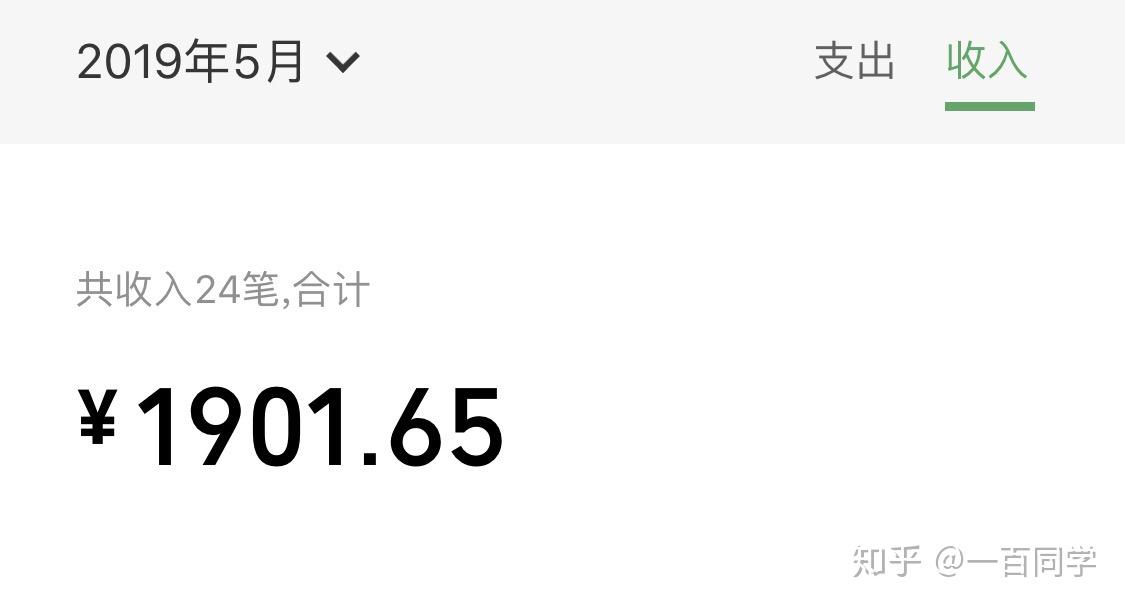Viewport: 1125px width, 607px height.
Task: Open the 2019年5月 month picker
Action: tap(217, 62)
